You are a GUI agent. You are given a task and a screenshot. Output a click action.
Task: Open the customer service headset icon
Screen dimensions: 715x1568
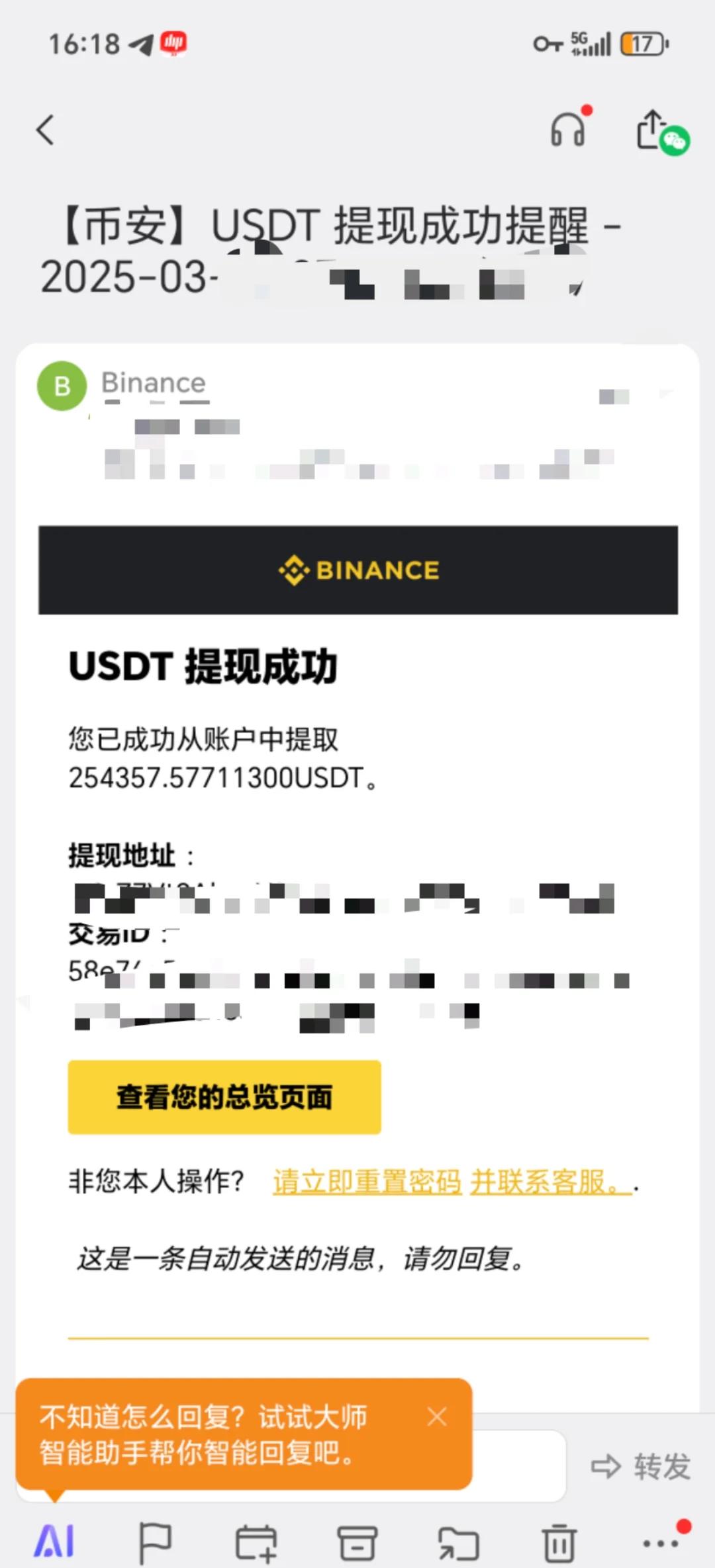tap(568, 130)
